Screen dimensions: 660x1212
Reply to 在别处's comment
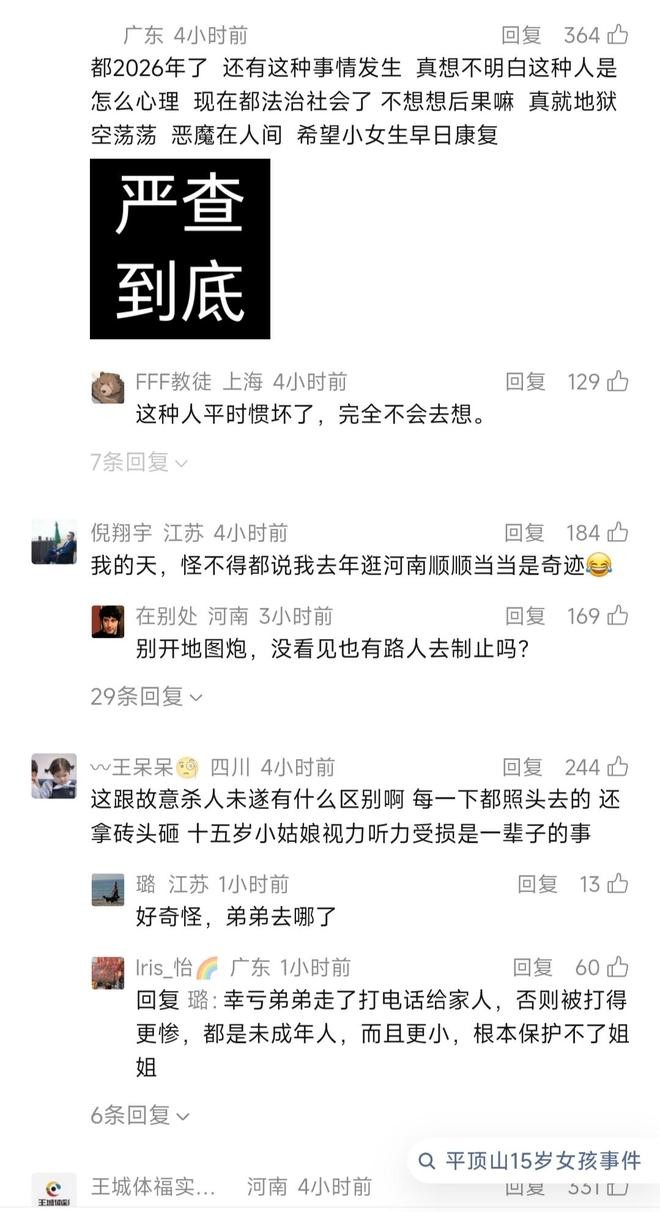(525, 615)
